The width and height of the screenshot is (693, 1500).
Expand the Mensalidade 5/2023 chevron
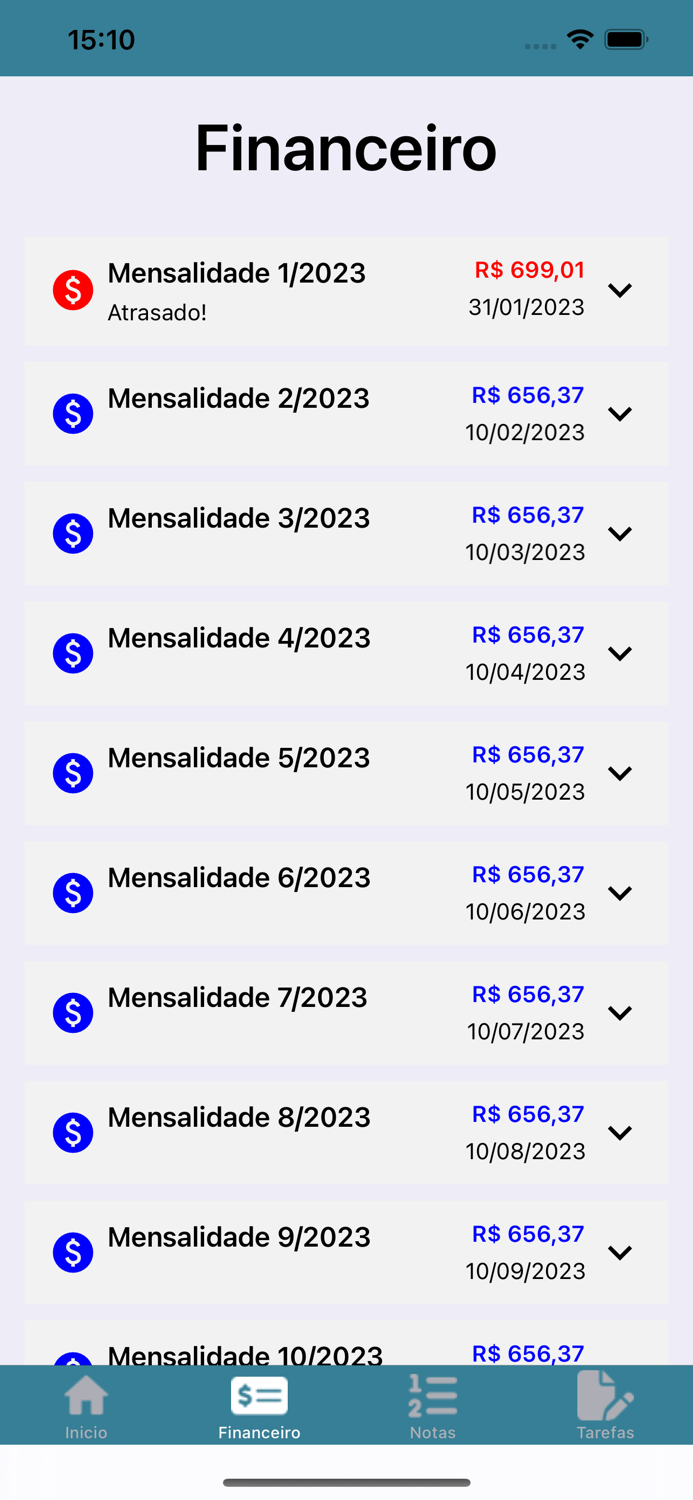click(620, 774)
